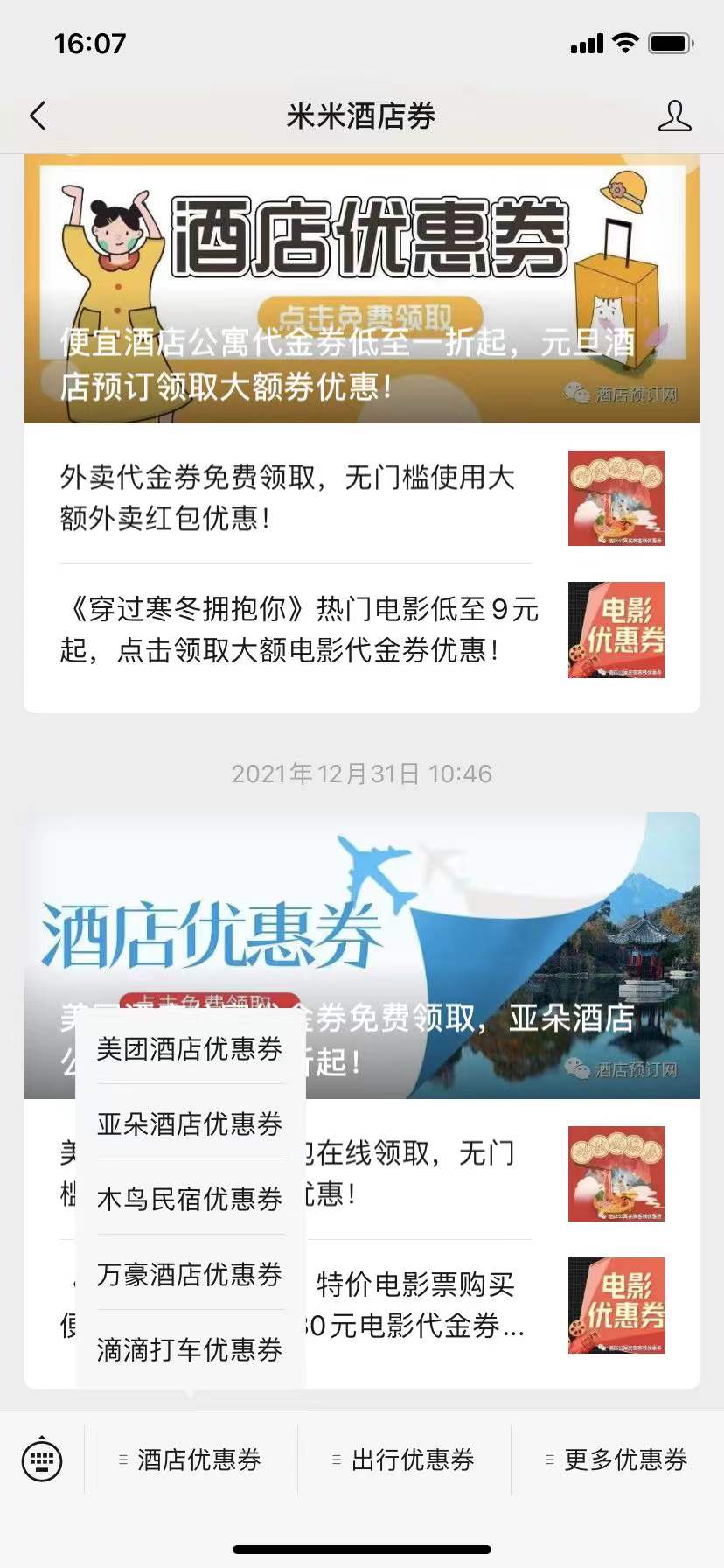Open the 出行优惠券 bottom menu
Screen dimensions: 724x1568
(x=404, y=1459)
